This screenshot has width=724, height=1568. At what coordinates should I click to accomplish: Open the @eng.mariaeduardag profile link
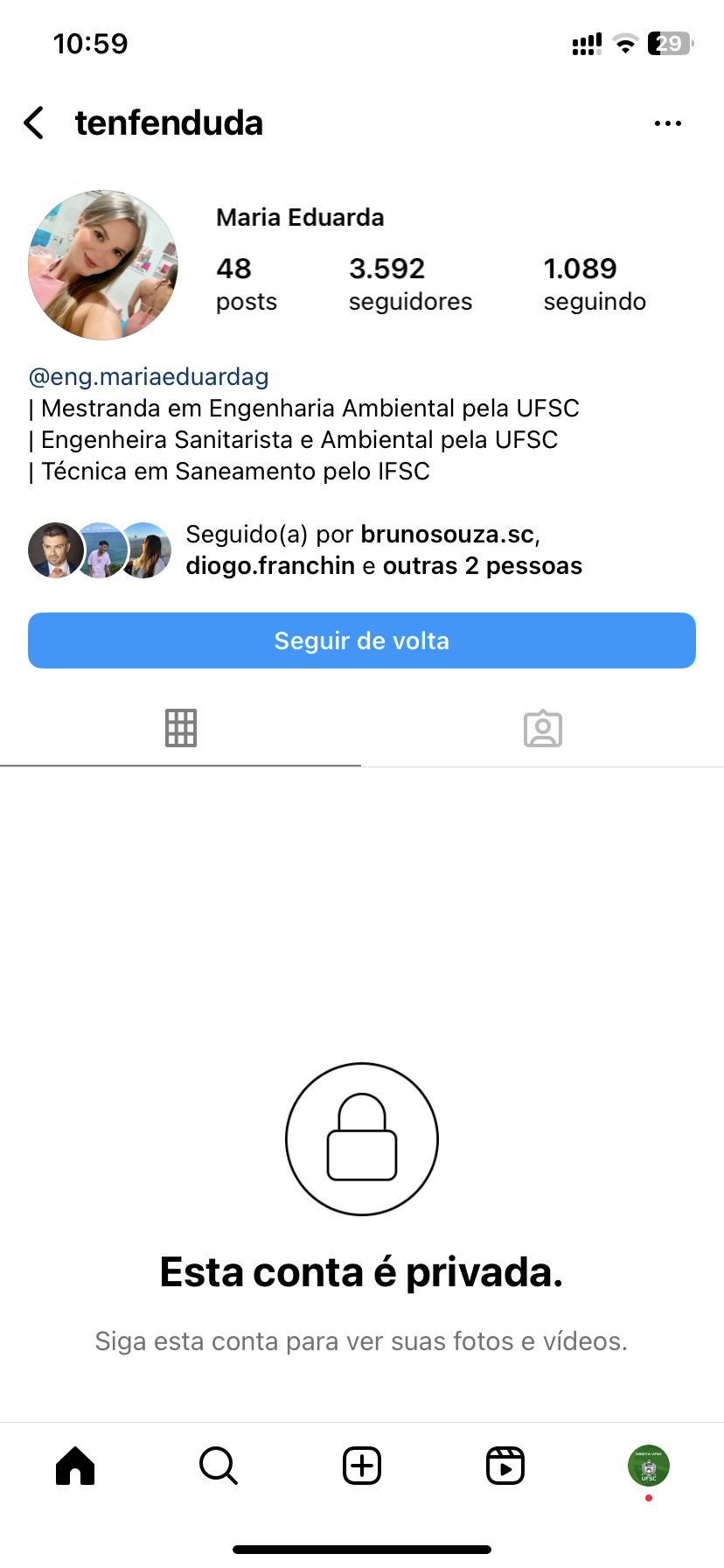click(149, 377)
